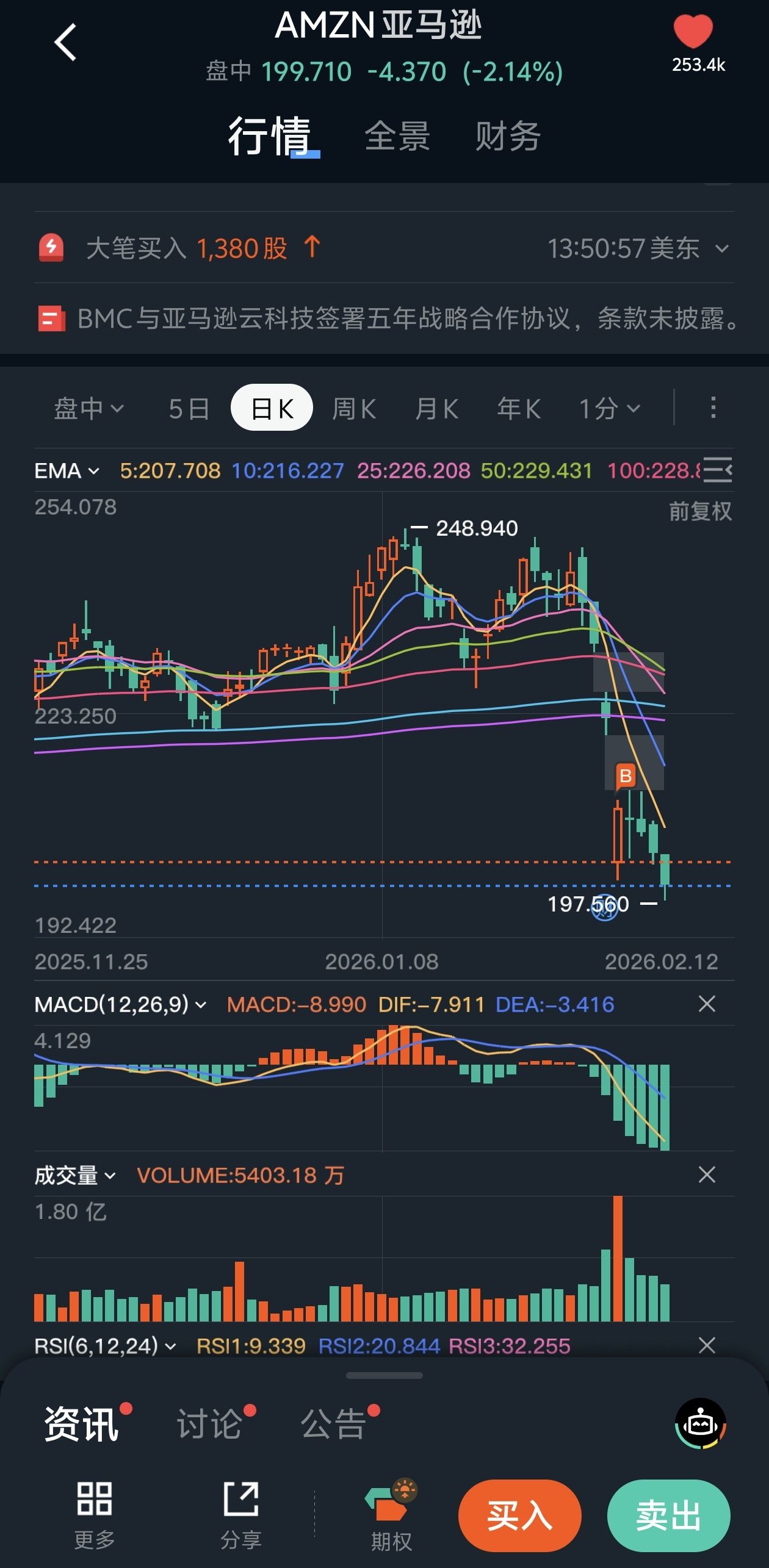Open the EMA indicator dropdown
The image size is (769, 1568).
click(x=66, y=471)
